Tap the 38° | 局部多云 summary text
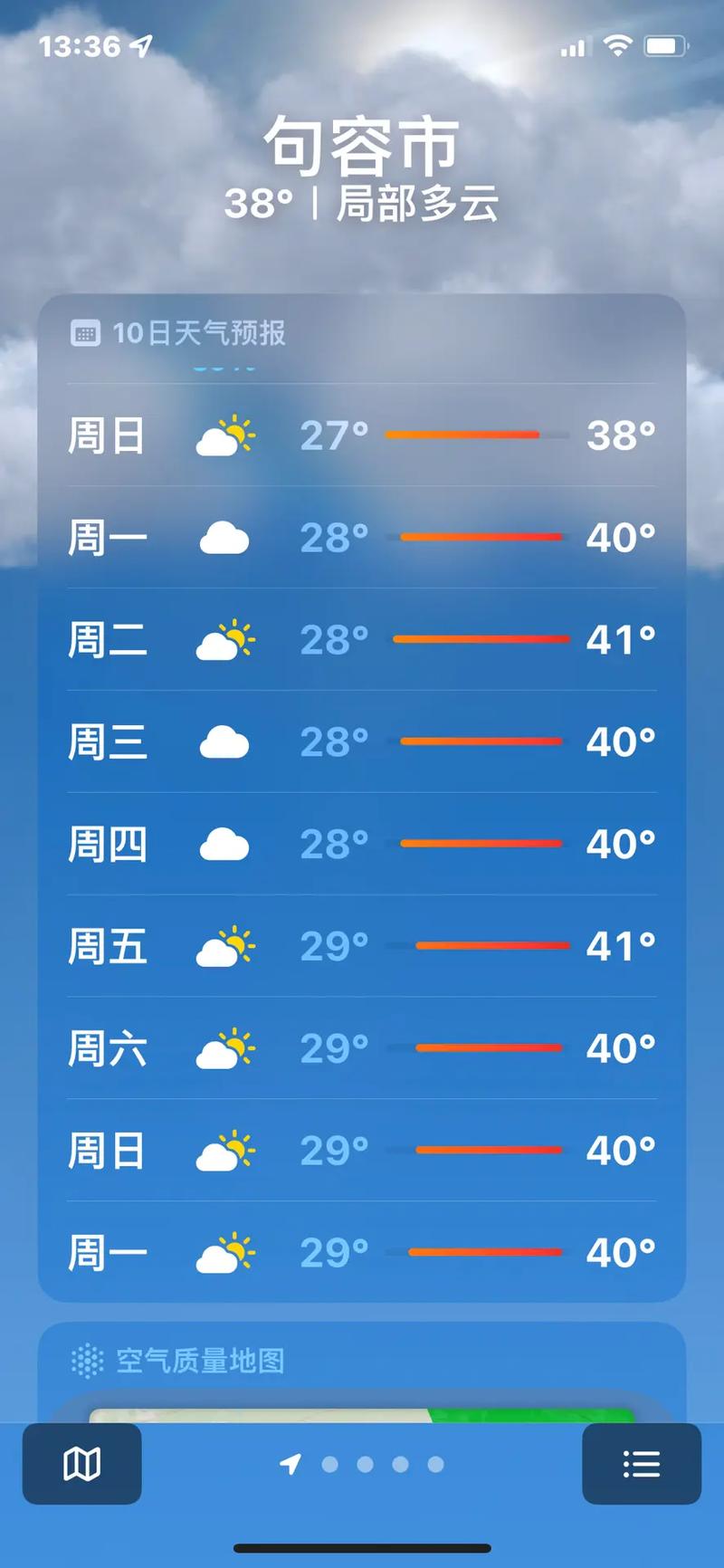 [x=362, y=203]
